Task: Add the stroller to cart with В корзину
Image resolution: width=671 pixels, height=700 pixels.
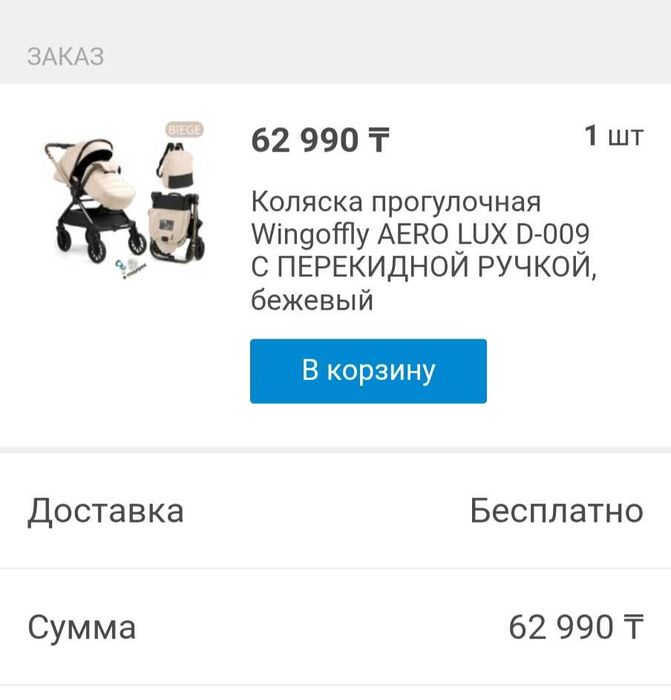Action: tap(368, 371)
